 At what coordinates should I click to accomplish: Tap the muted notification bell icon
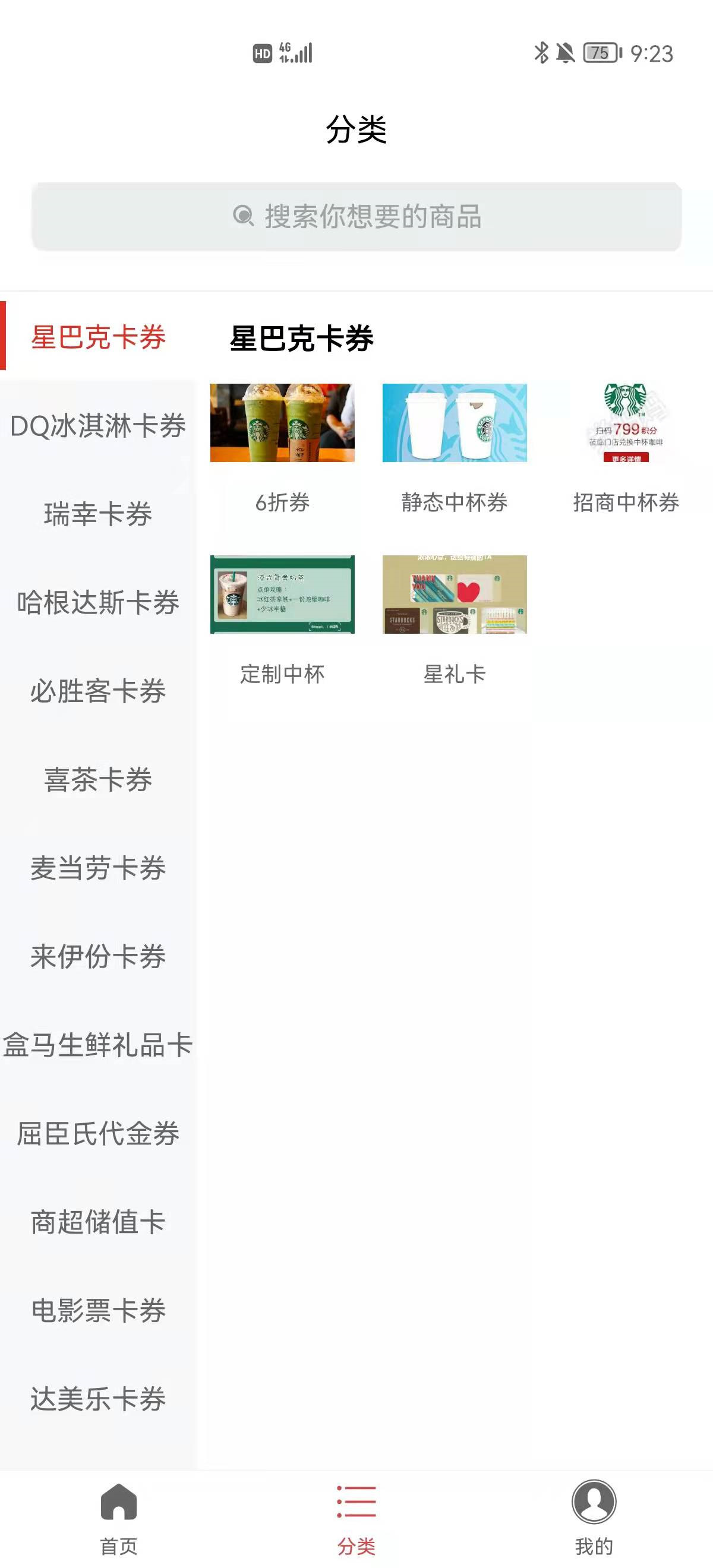click(566, 52)
